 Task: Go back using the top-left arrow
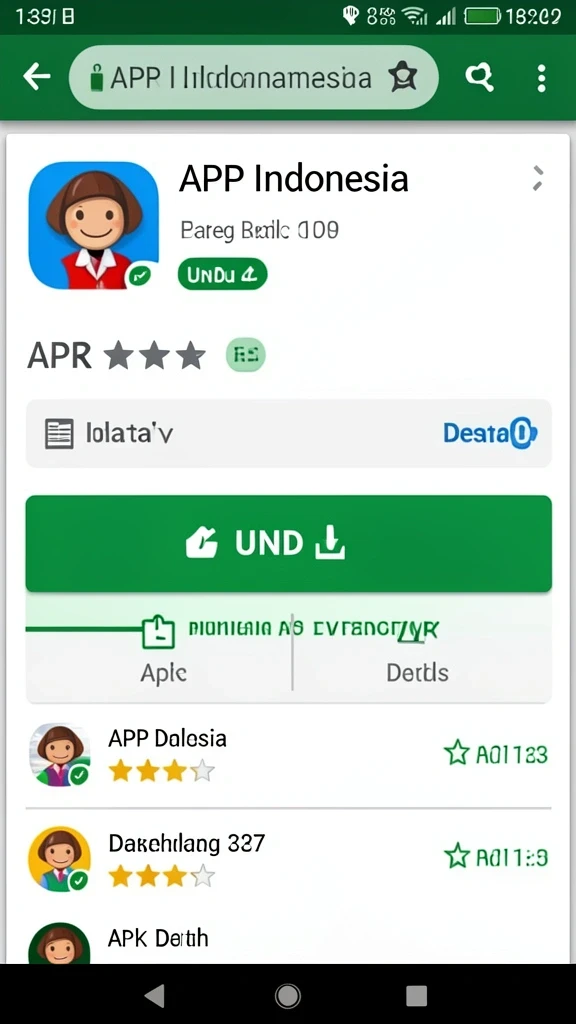coord(37,78)
